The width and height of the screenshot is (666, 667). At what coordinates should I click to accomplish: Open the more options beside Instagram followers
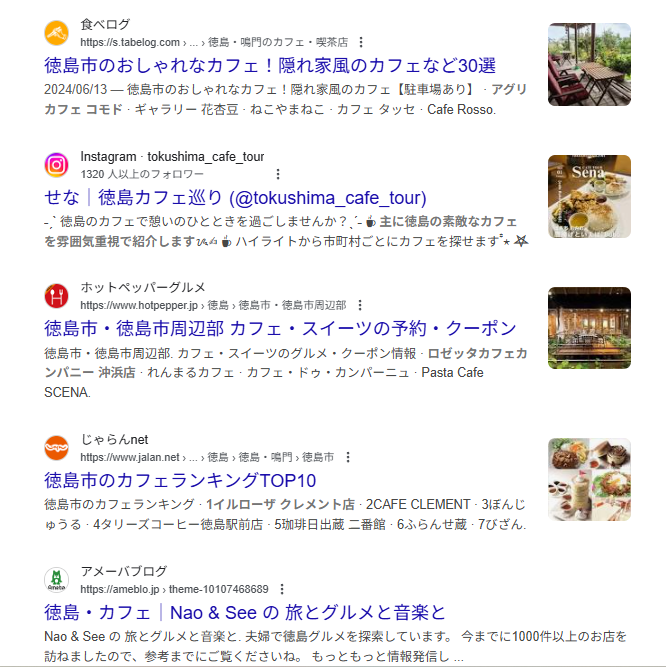pyautogui.click(x=278, y=173)
